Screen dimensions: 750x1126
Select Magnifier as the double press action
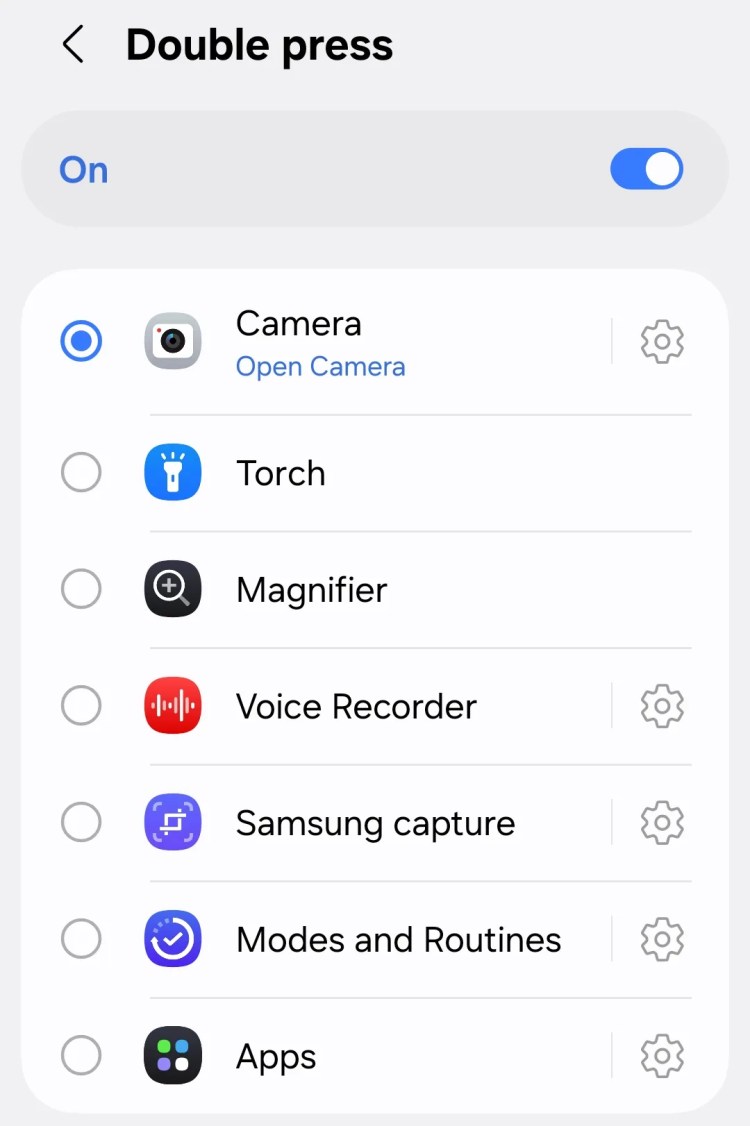click(81, 590)
